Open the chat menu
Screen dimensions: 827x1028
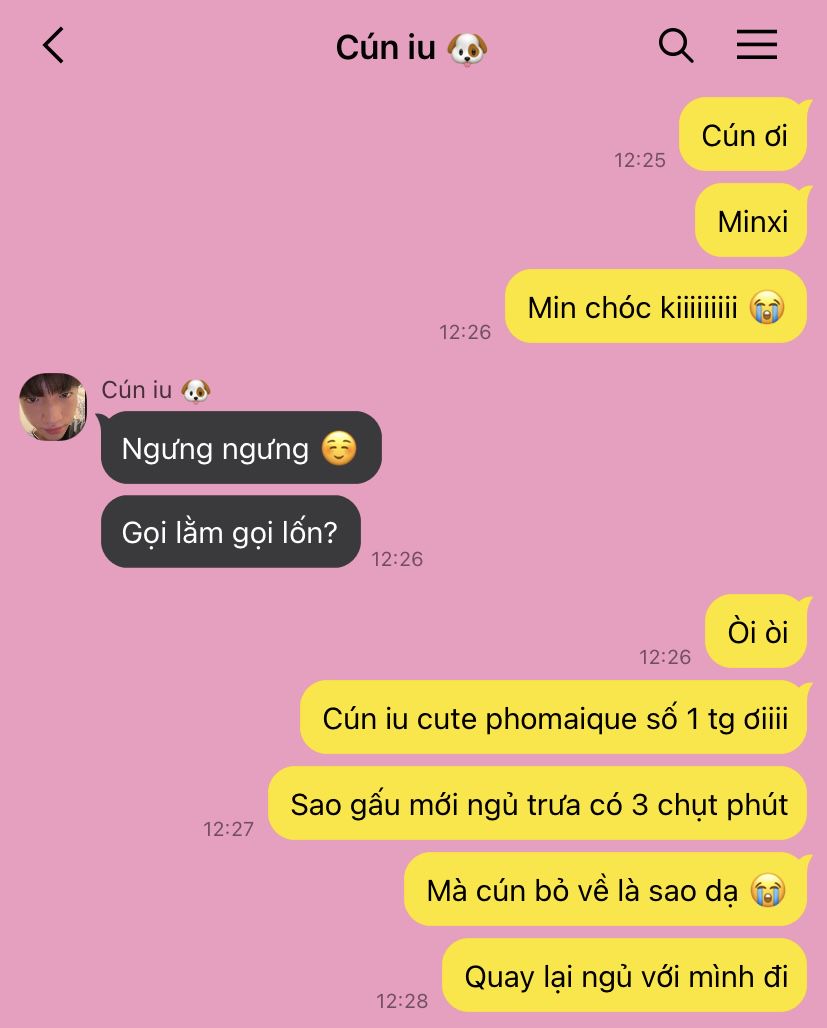[x=756, y=46]
